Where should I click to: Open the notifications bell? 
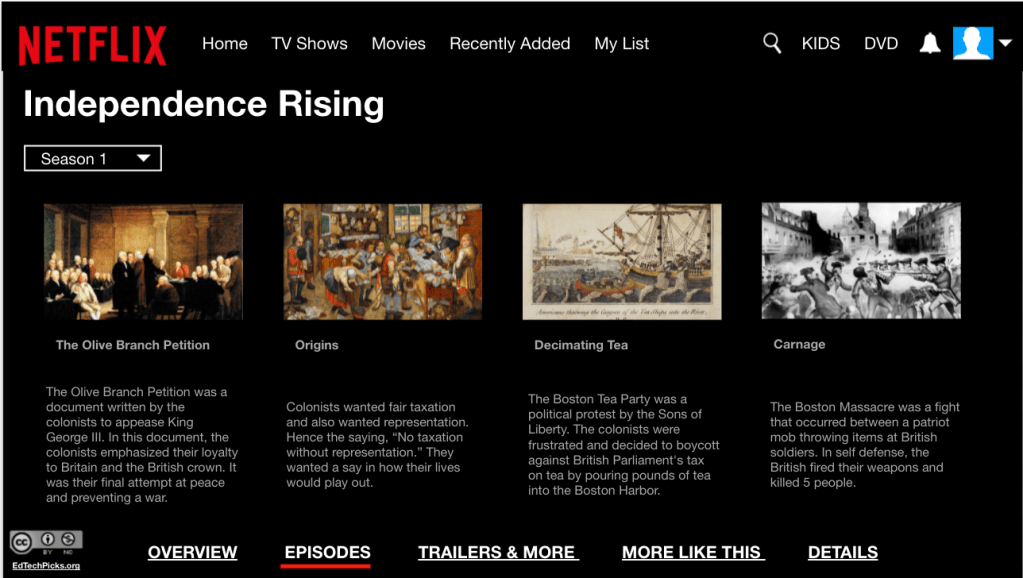pyautogui.click(x=930, y=44)
